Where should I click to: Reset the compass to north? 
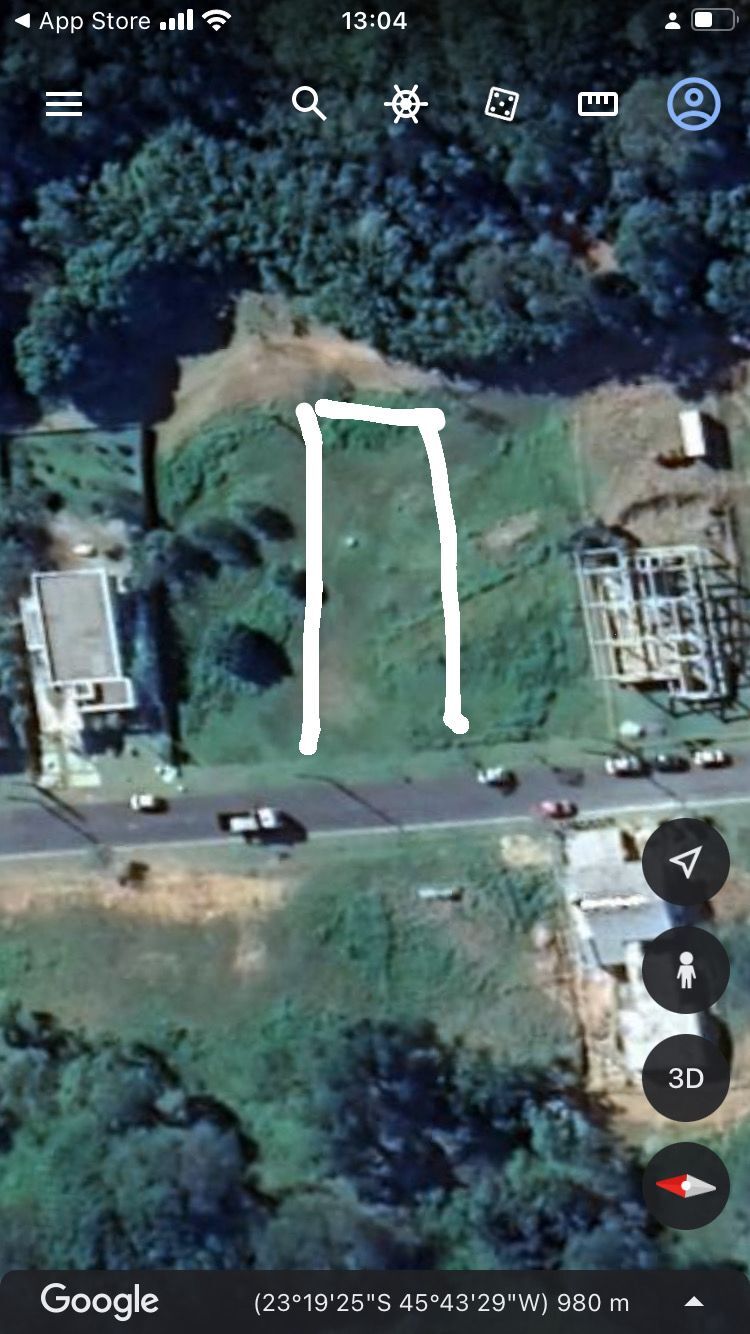[x=685, y=1186]
